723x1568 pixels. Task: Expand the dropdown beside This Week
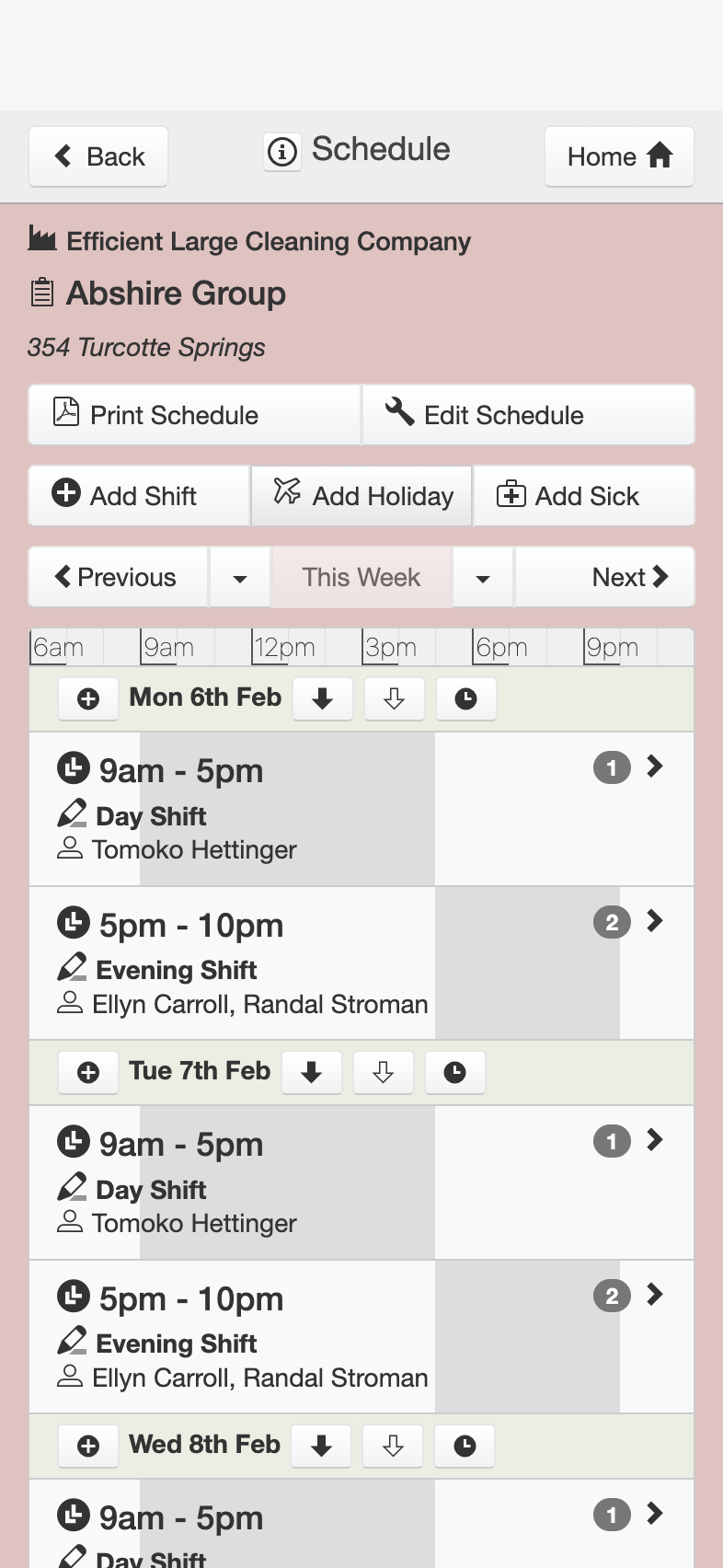point(483,577)
